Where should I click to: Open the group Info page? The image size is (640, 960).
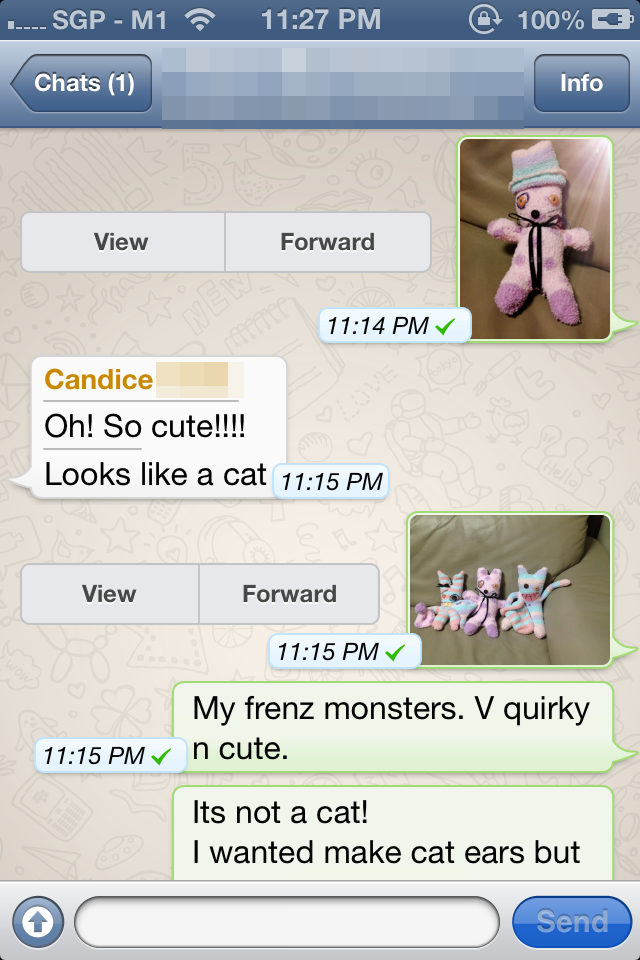pos(580,84)
